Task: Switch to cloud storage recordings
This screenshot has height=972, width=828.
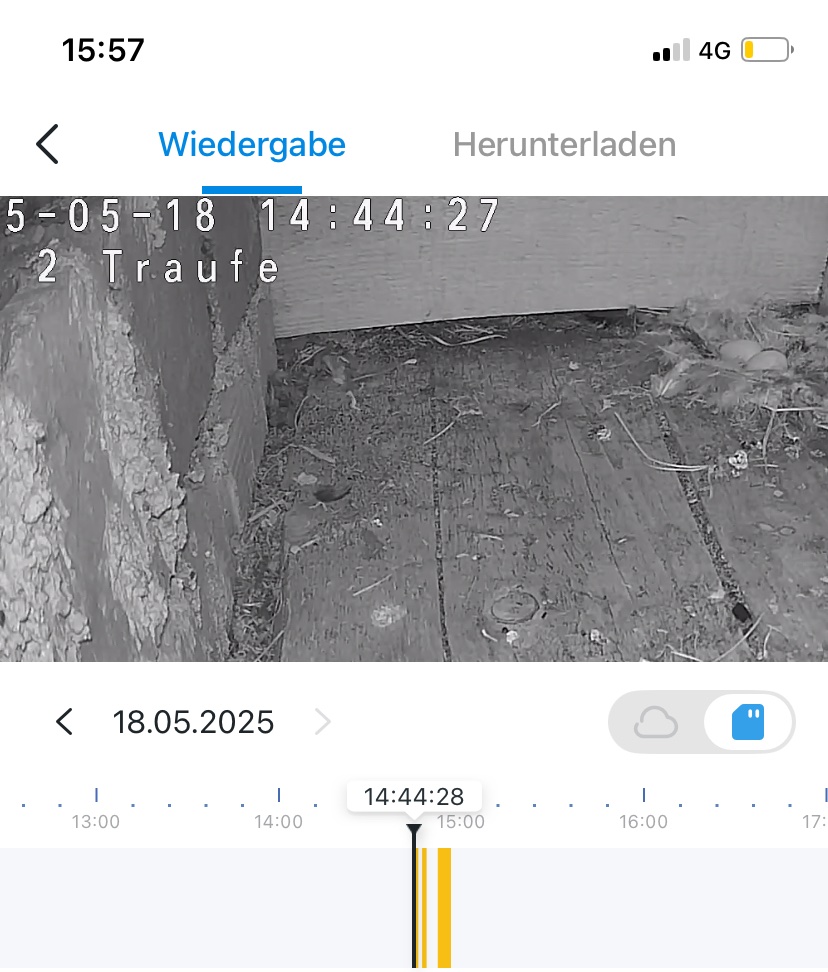Action: [x=656, y=722]
